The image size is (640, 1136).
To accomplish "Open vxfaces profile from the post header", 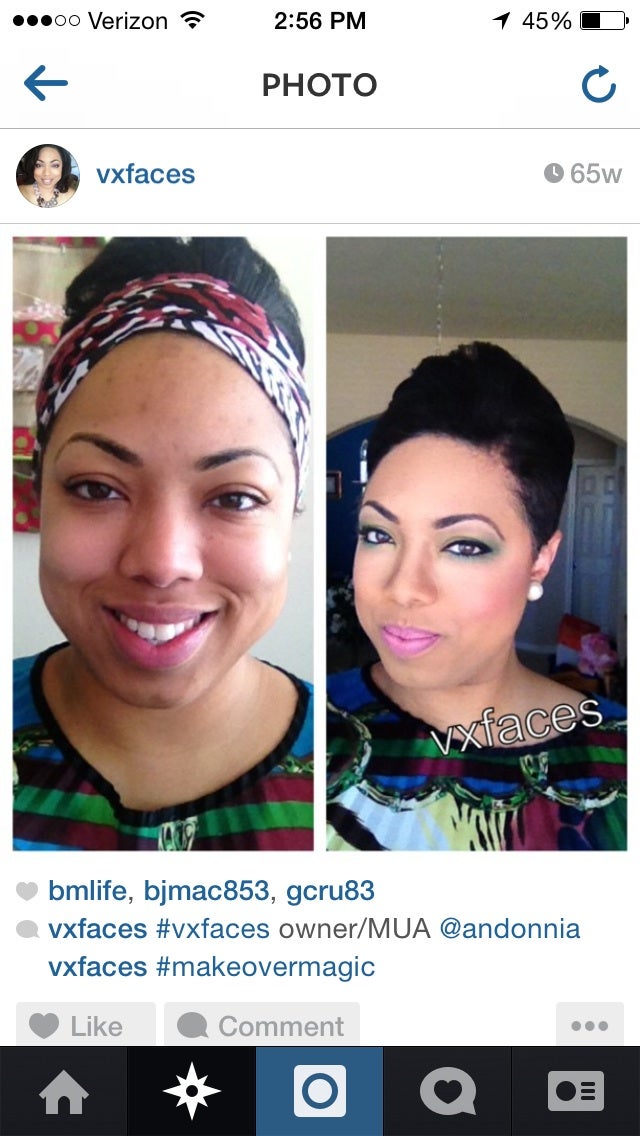I will 145,174.
